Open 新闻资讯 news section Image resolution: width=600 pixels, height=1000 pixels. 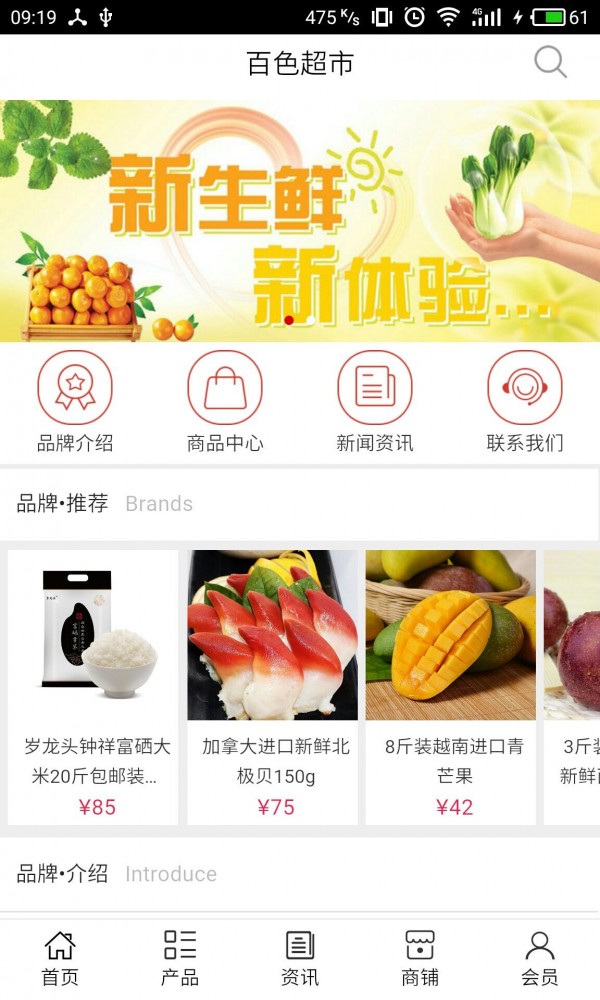[x=375, y=400]
